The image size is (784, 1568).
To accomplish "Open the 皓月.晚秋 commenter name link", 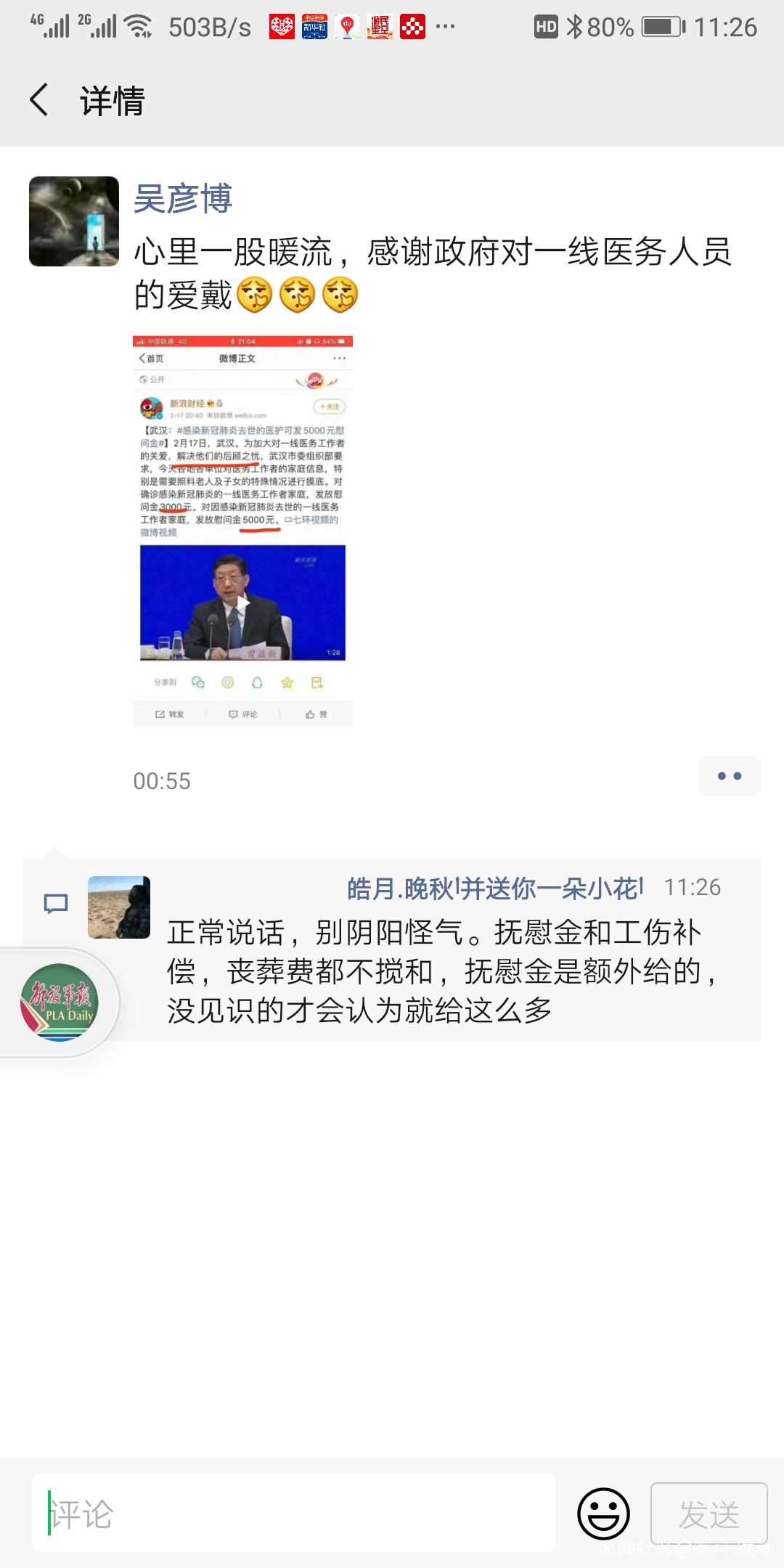I will [x=495, y=888].
